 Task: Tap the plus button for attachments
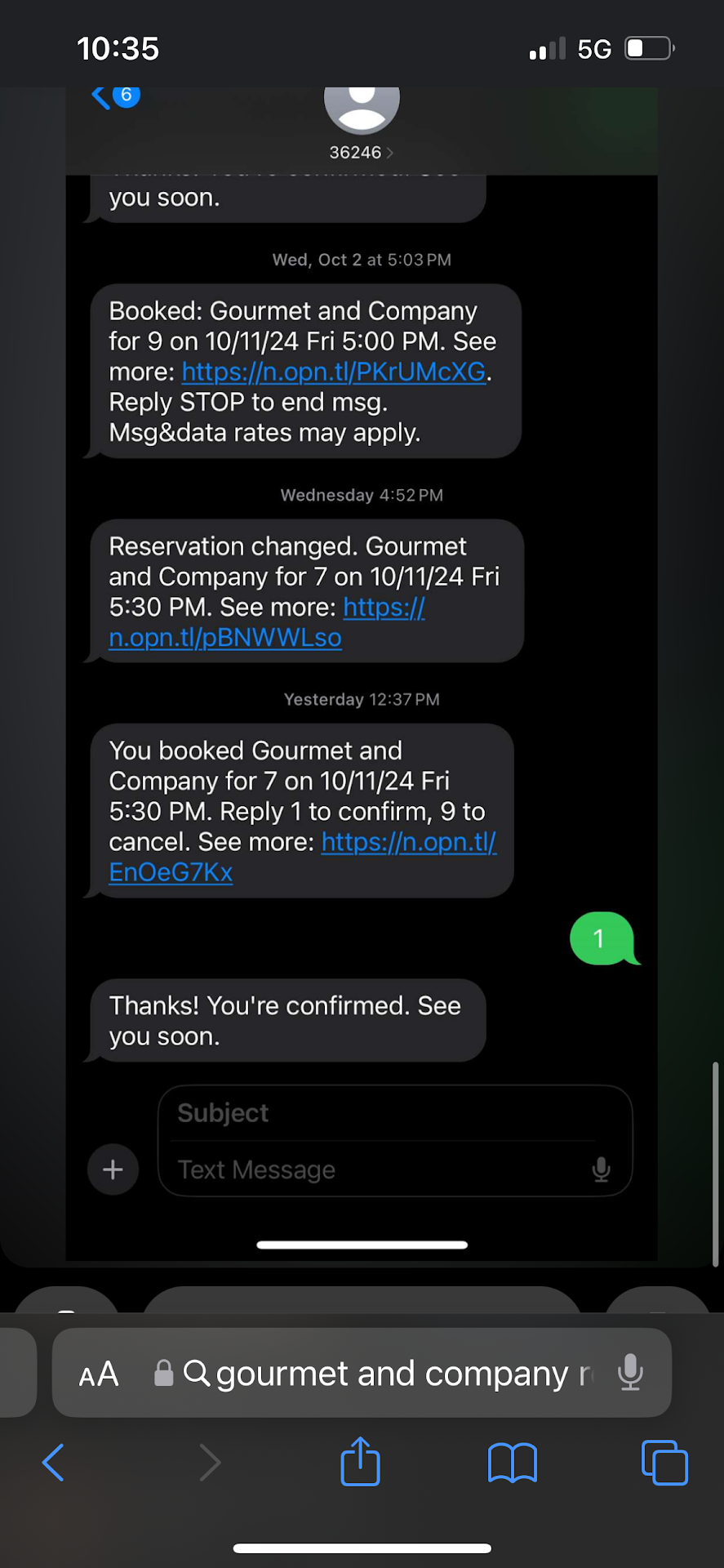point(113,1169)
